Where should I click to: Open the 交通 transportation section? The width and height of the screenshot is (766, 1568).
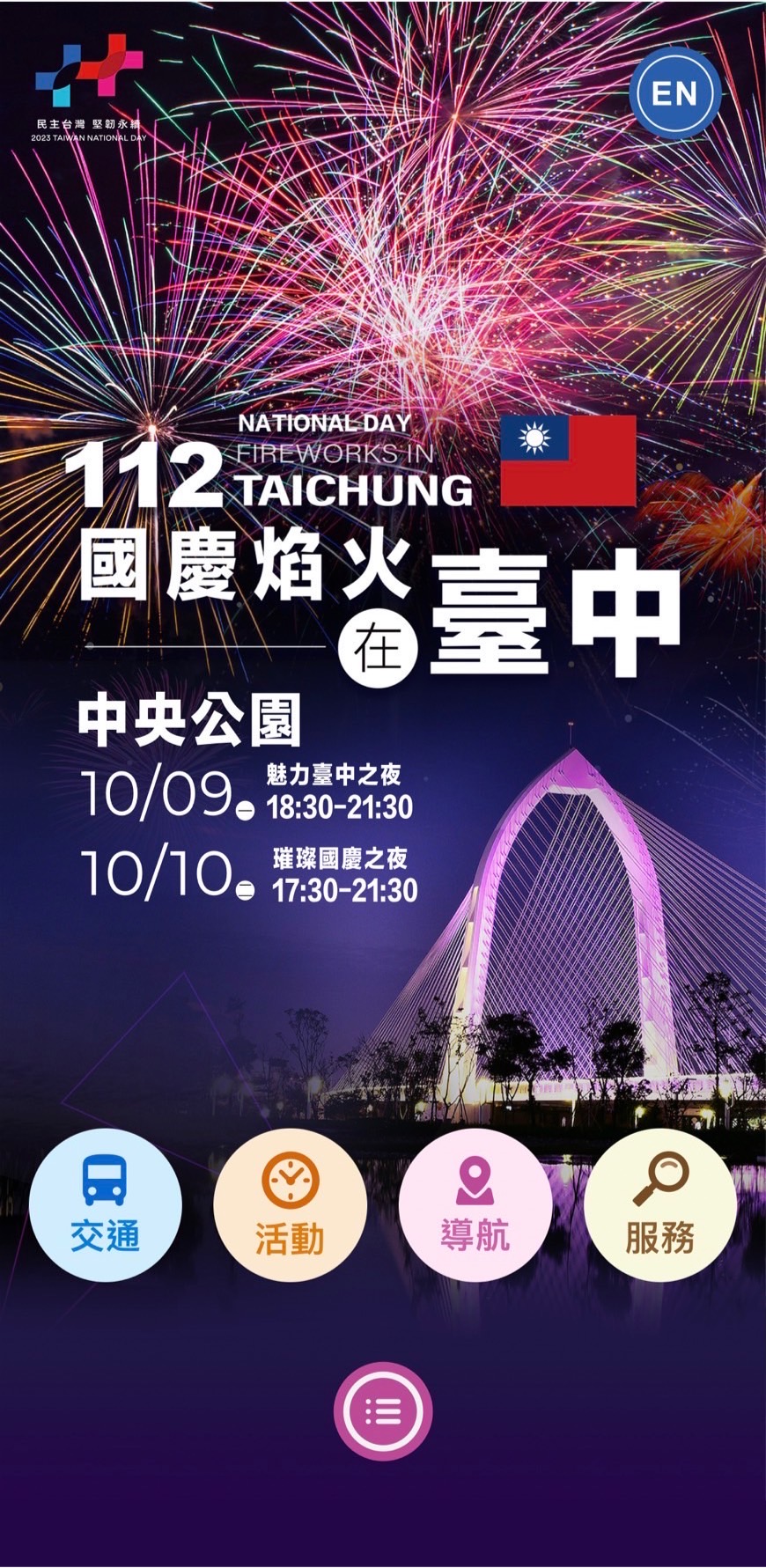click(106, 1204)
